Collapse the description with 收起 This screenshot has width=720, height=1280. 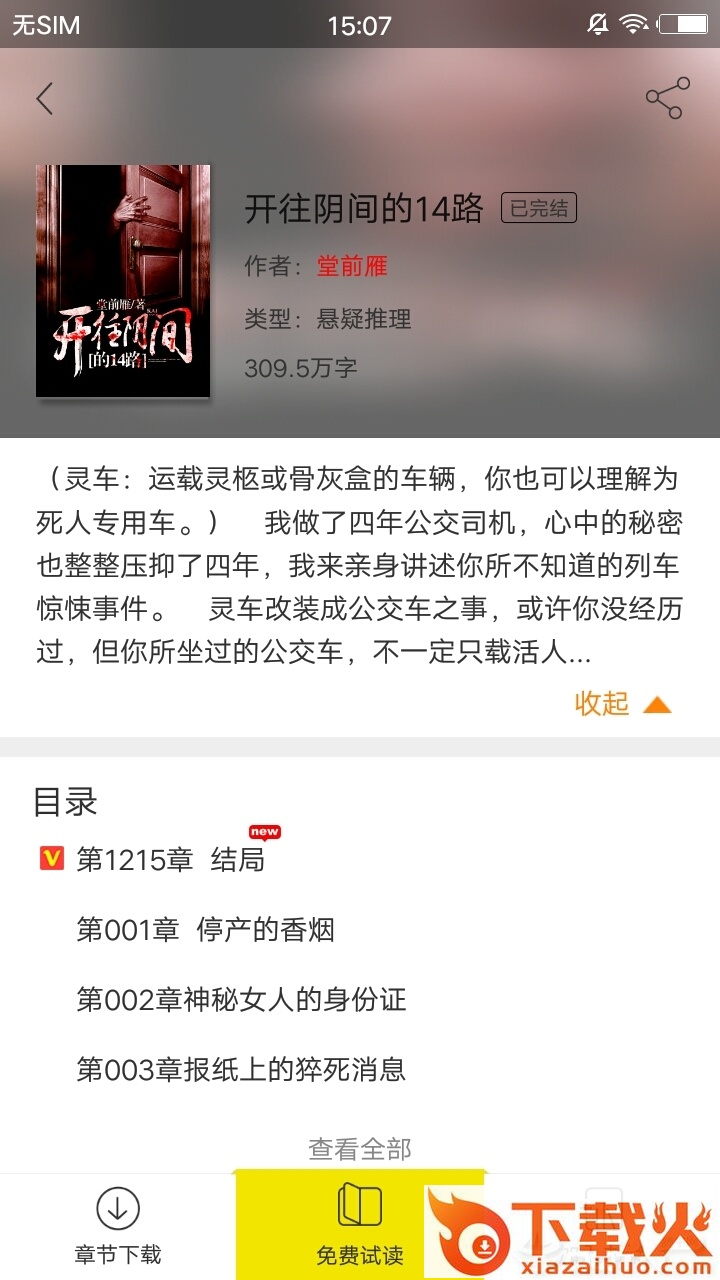(622, 704)
